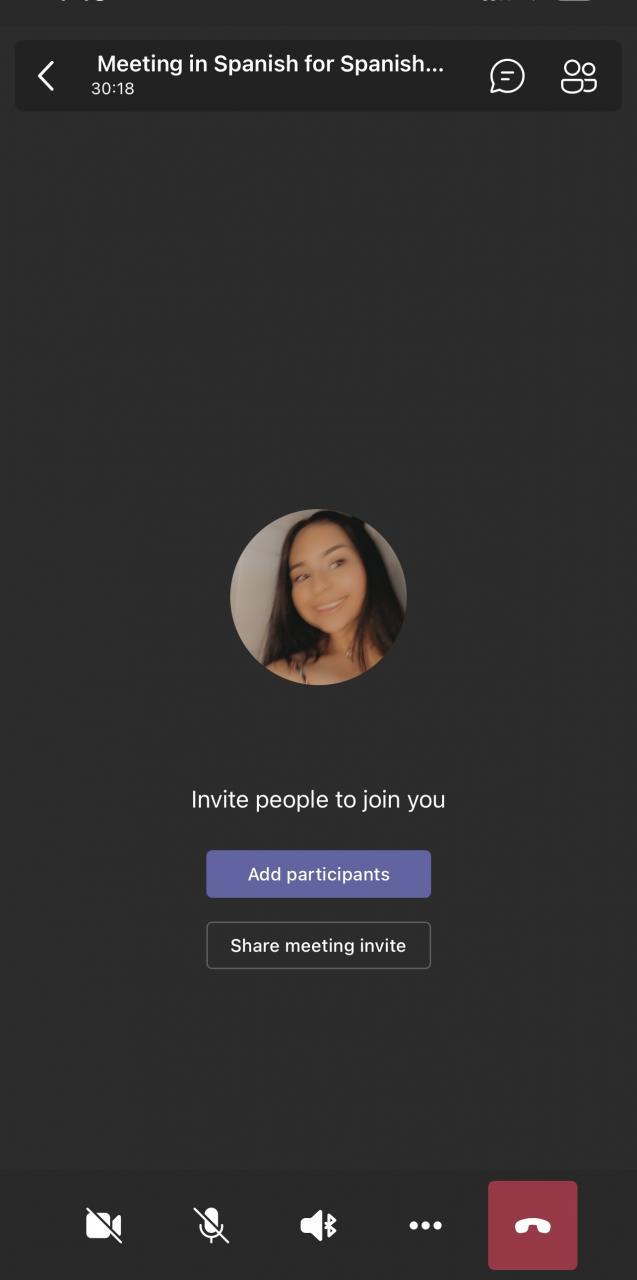This screenshot has width=637, height=1280.
Task: Share meeting invite
Action: (x=318, y=945)
